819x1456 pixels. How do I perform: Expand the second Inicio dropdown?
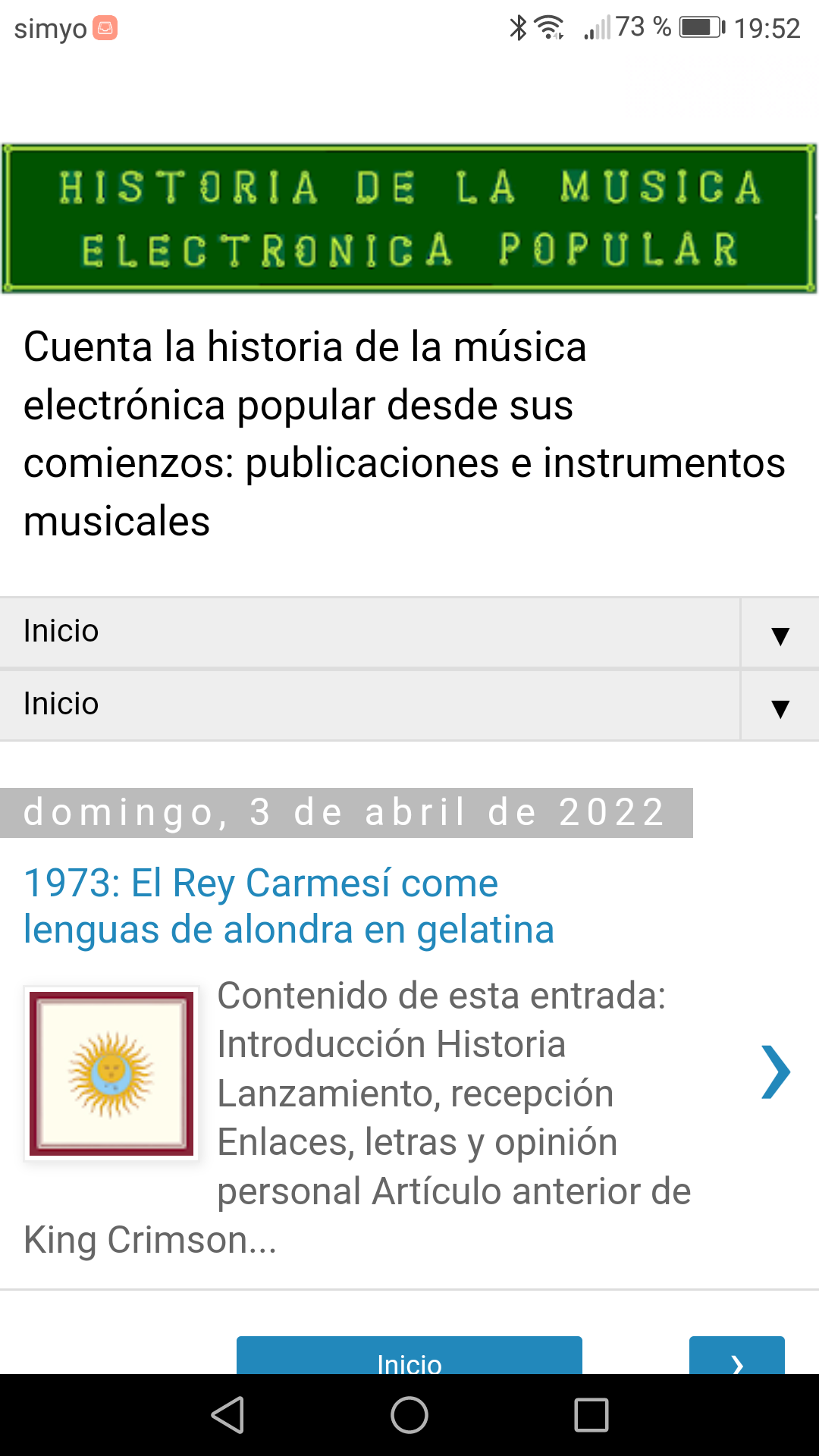click(x=780, y=707)
